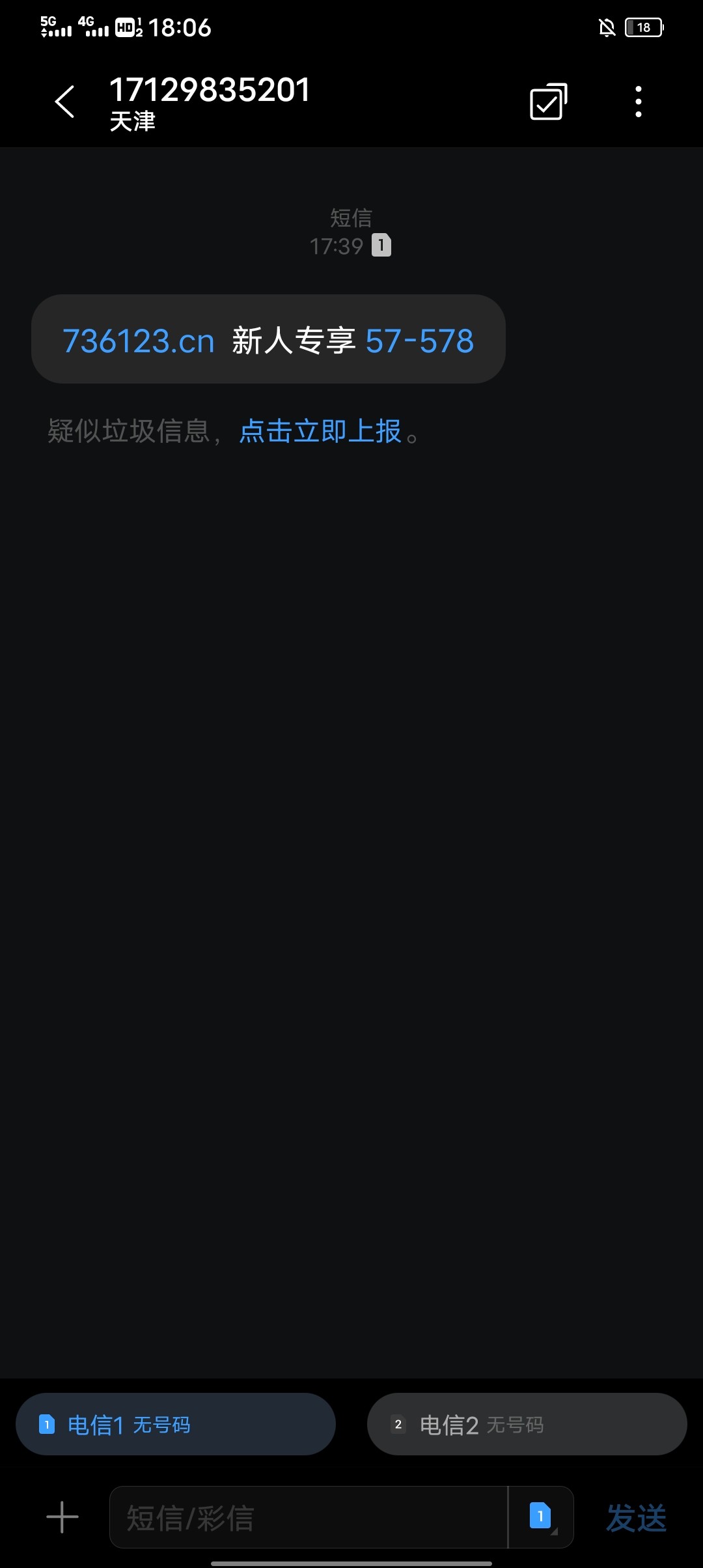Open the three-dot overflow menu
703x1568 pixels.
(x=638, y=102)
